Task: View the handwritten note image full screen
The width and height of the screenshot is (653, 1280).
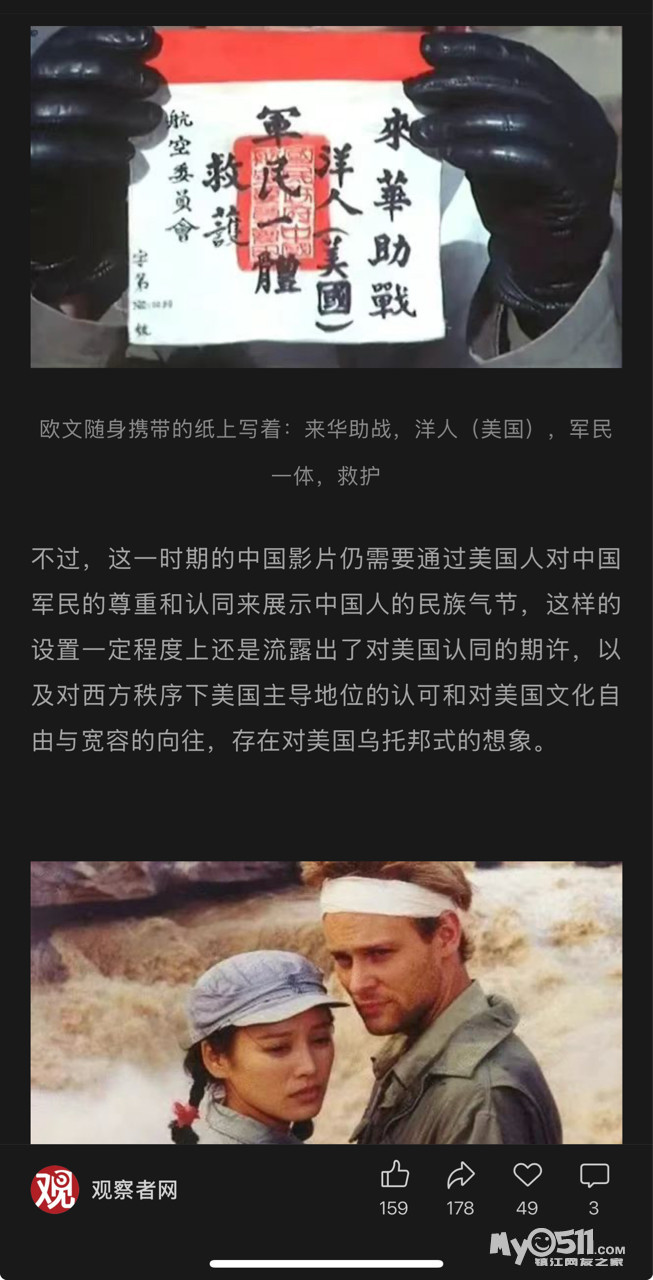Action: 326,197
